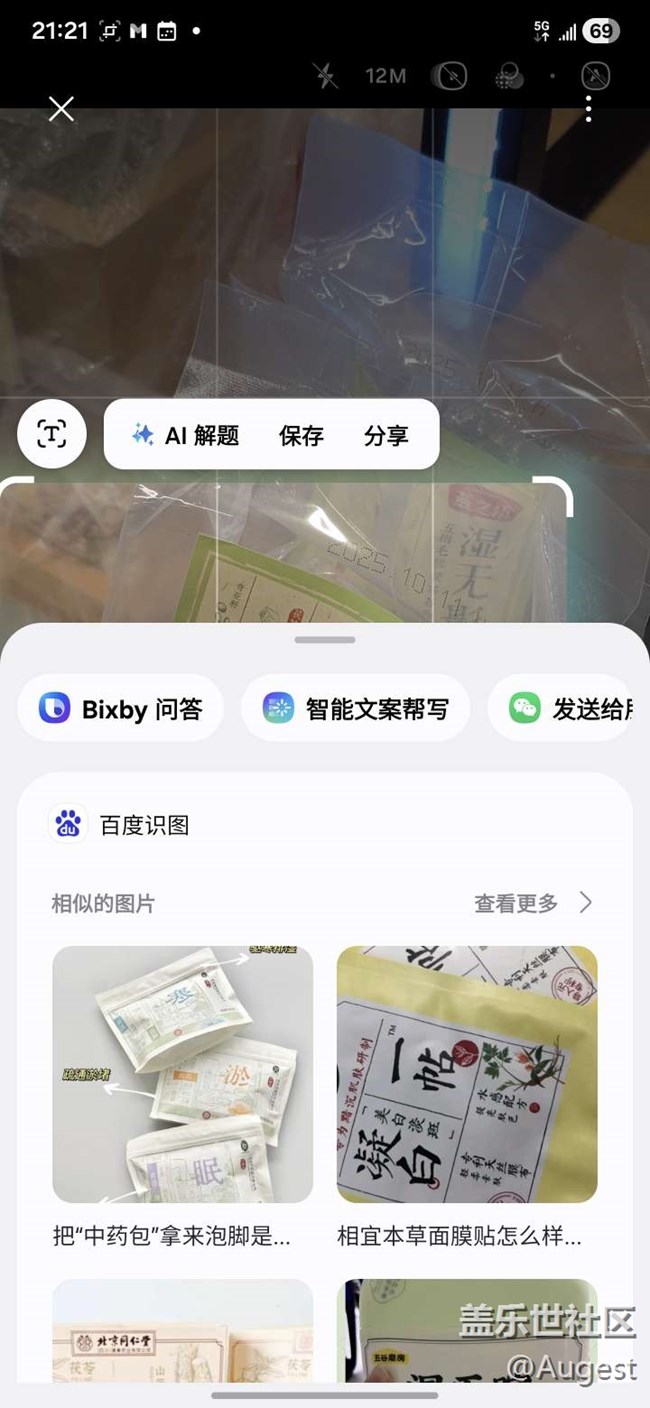Open Bixby 问答 chip

[x=121, y=709]
